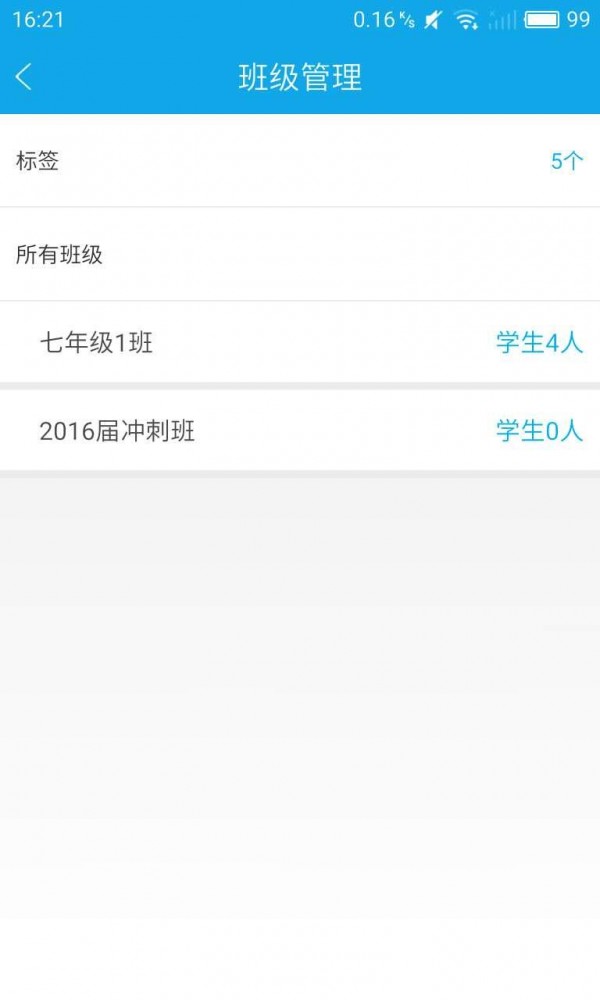
Task: Open class 七年级1班
Action: point(300,343)
